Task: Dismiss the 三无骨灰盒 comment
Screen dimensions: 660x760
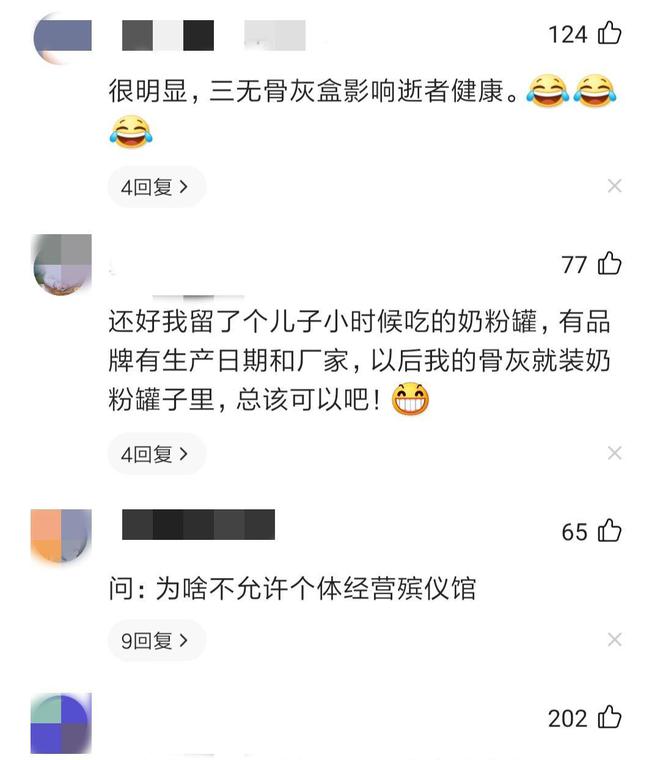Action: (x=614, y=186)
